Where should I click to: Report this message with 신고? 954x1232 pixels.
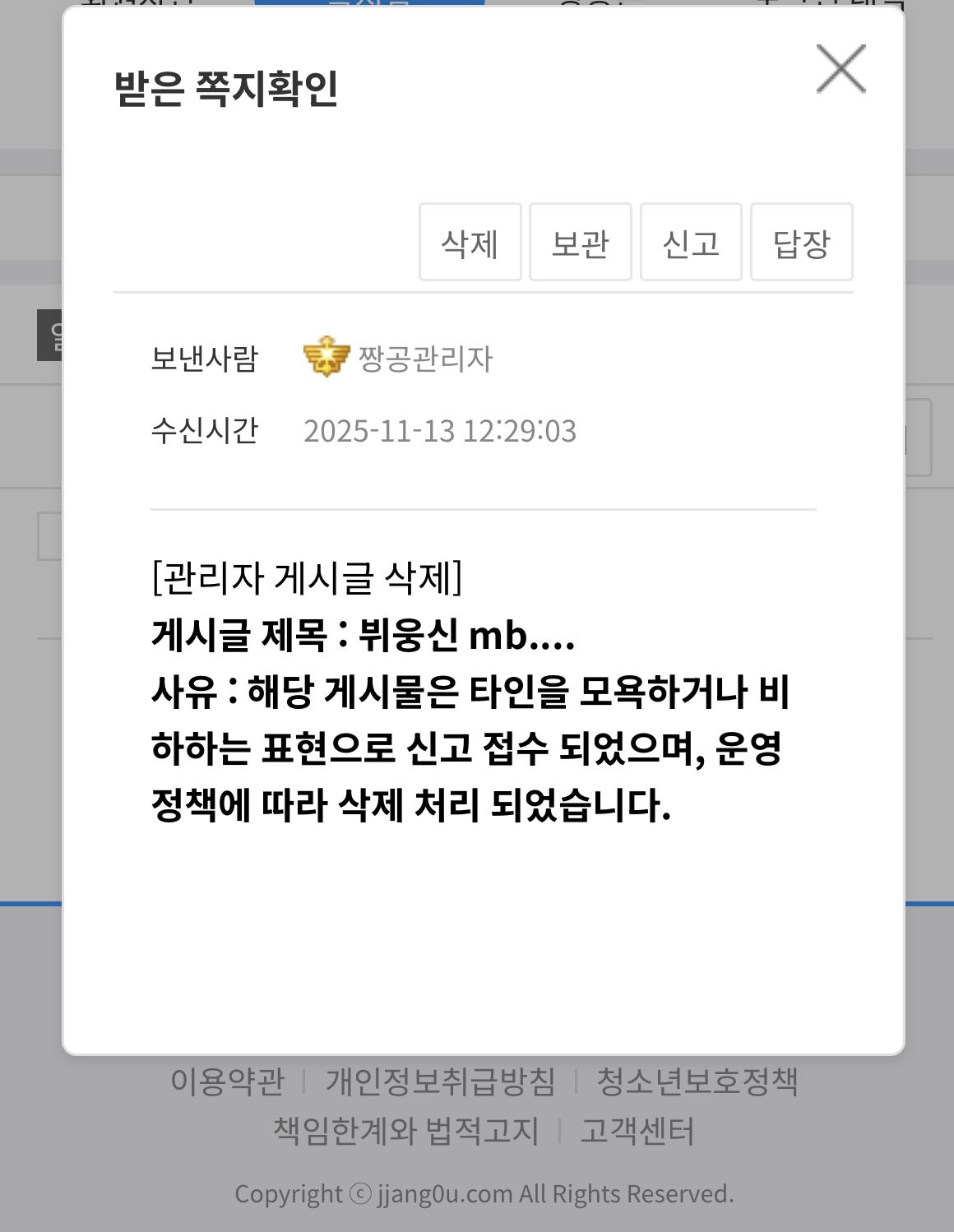click(x=691, y=243)
